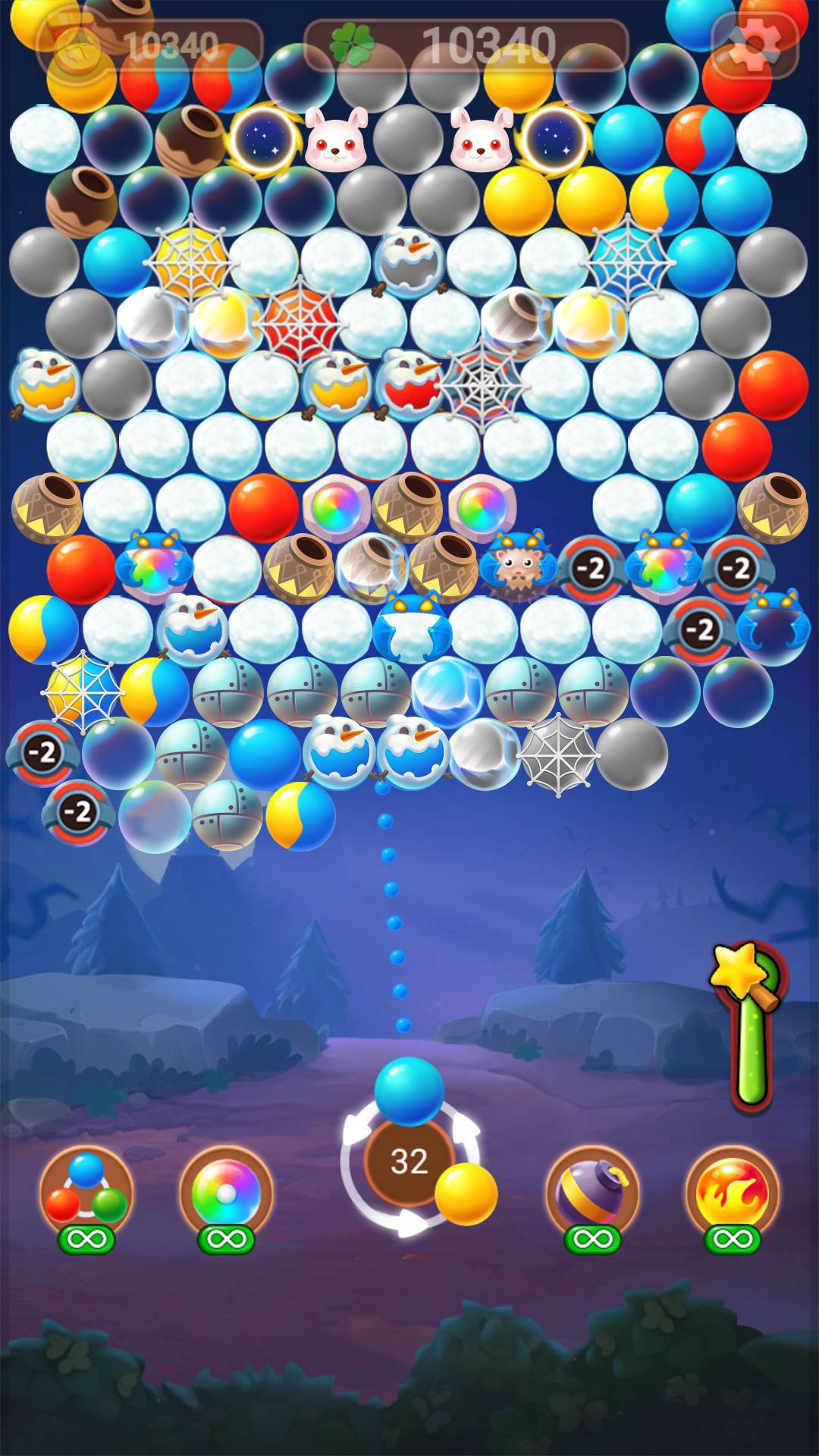Swap the blue and yellow shooter bubbles

[x=409, y=1160]
